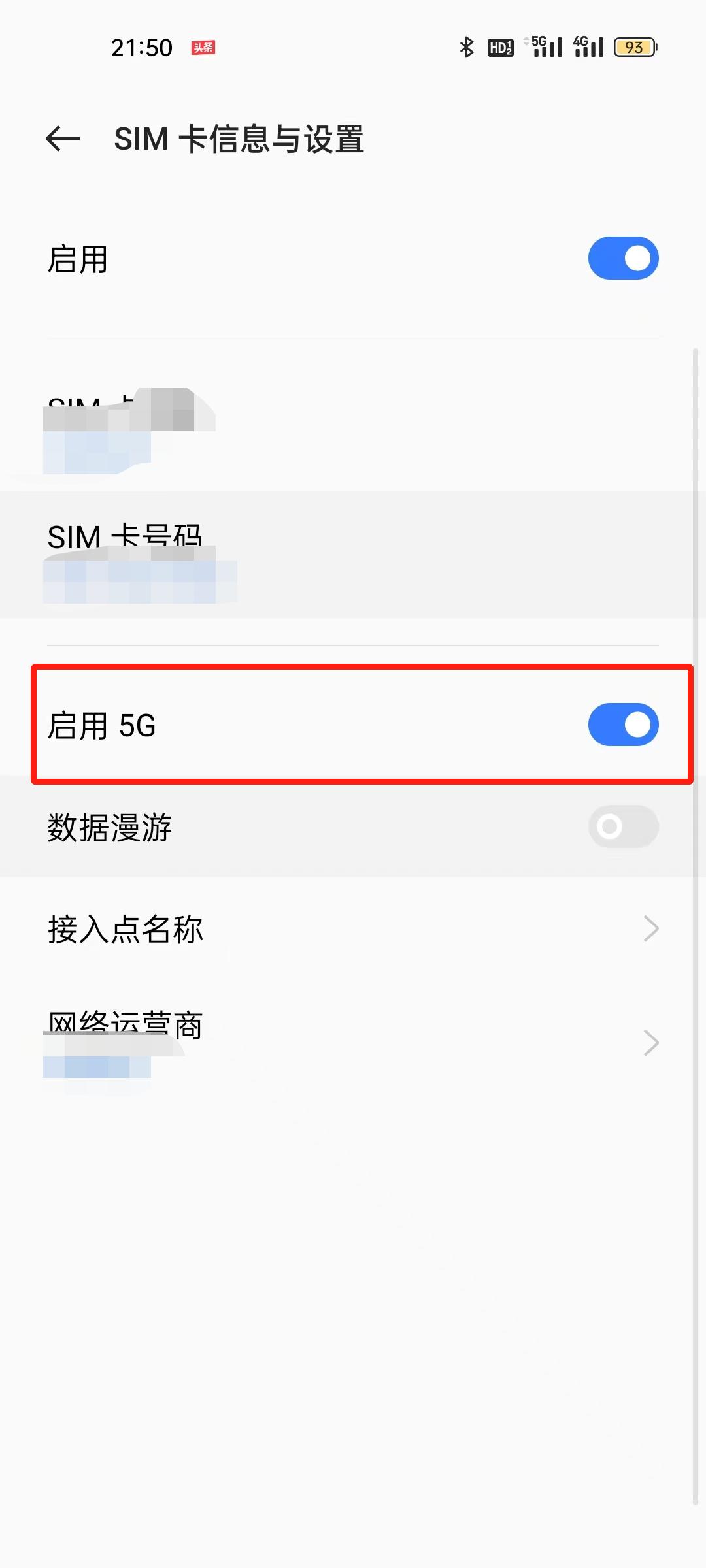Tap the back arrow to exit SIM settings

tap(62, 139)
